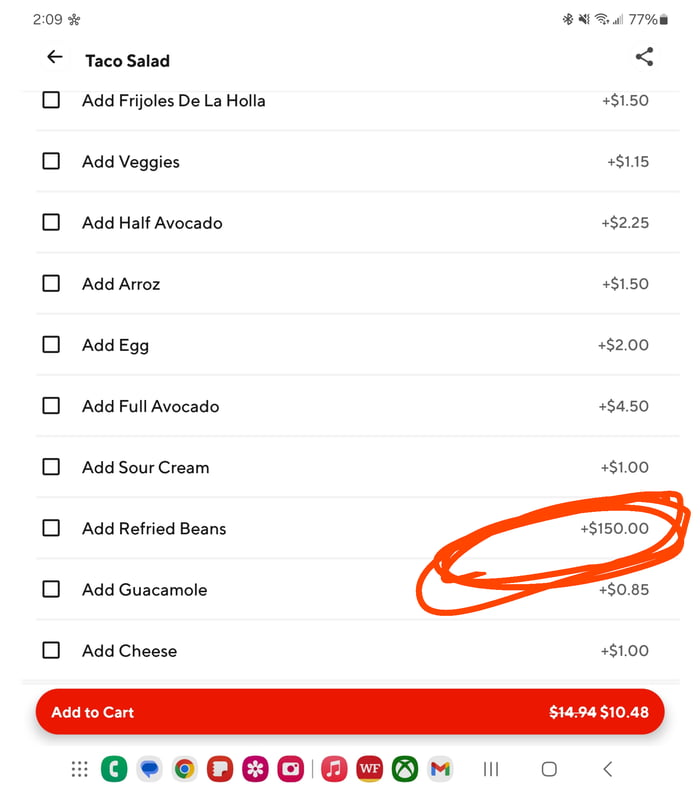This screenshot has height=792, width=700.
Task: Open the app drawer grid
Action: pos(79,769)
